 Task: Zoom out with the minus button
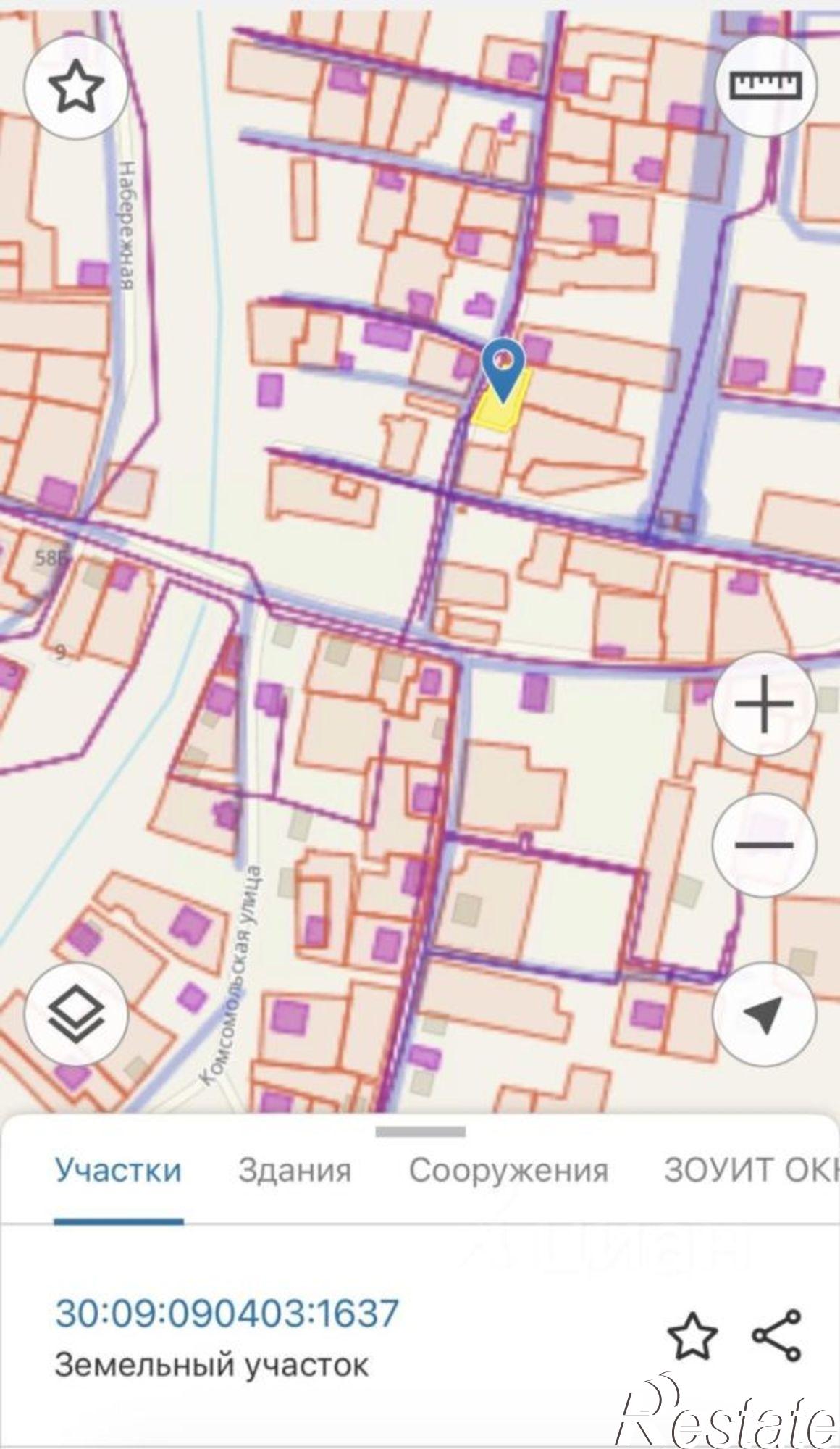(x=764, y=844)
